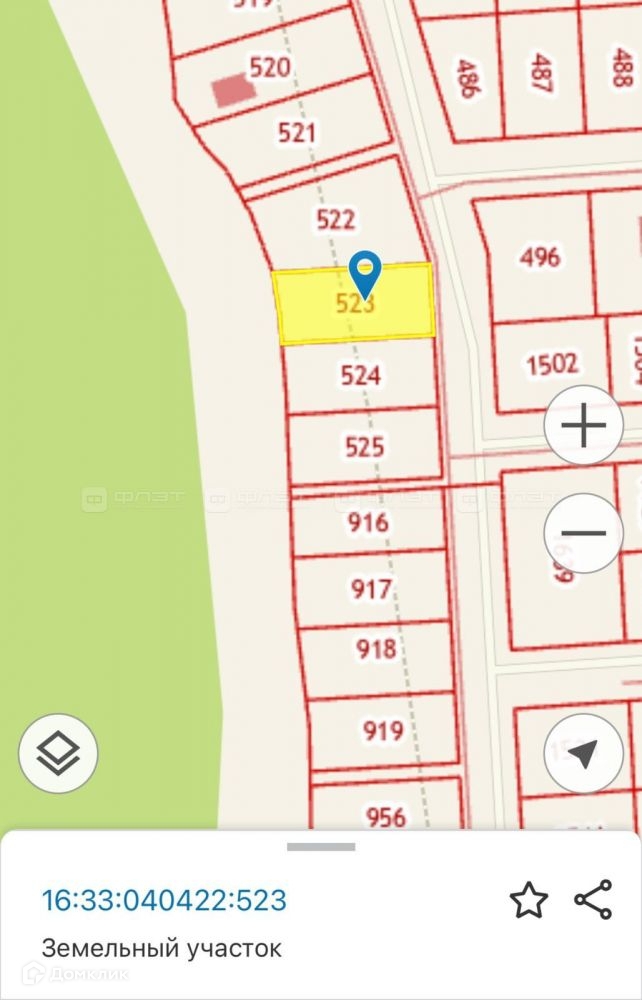This screenshot has width=642, height=1000.
Task: Expand the bottom sheet handle
Action: [x=321, y=847]
